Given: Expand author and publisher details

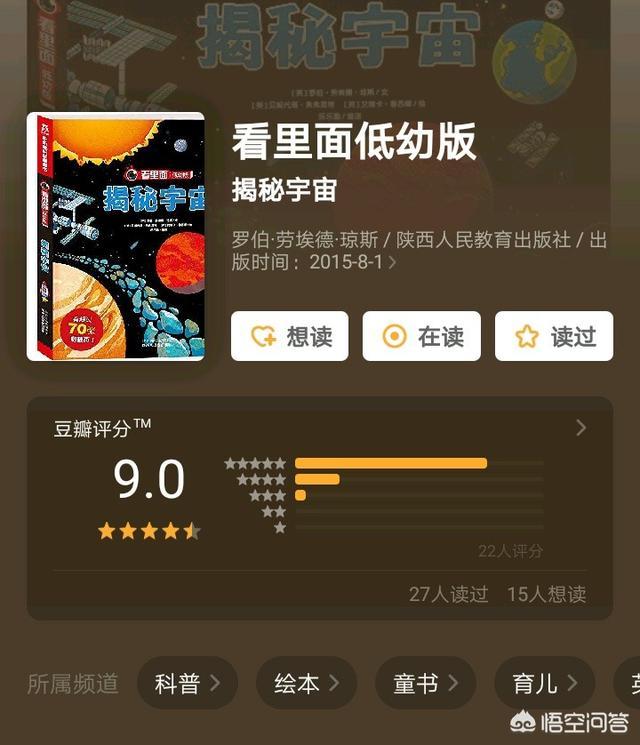Looking at the screenshot, I should pos(394,263).
